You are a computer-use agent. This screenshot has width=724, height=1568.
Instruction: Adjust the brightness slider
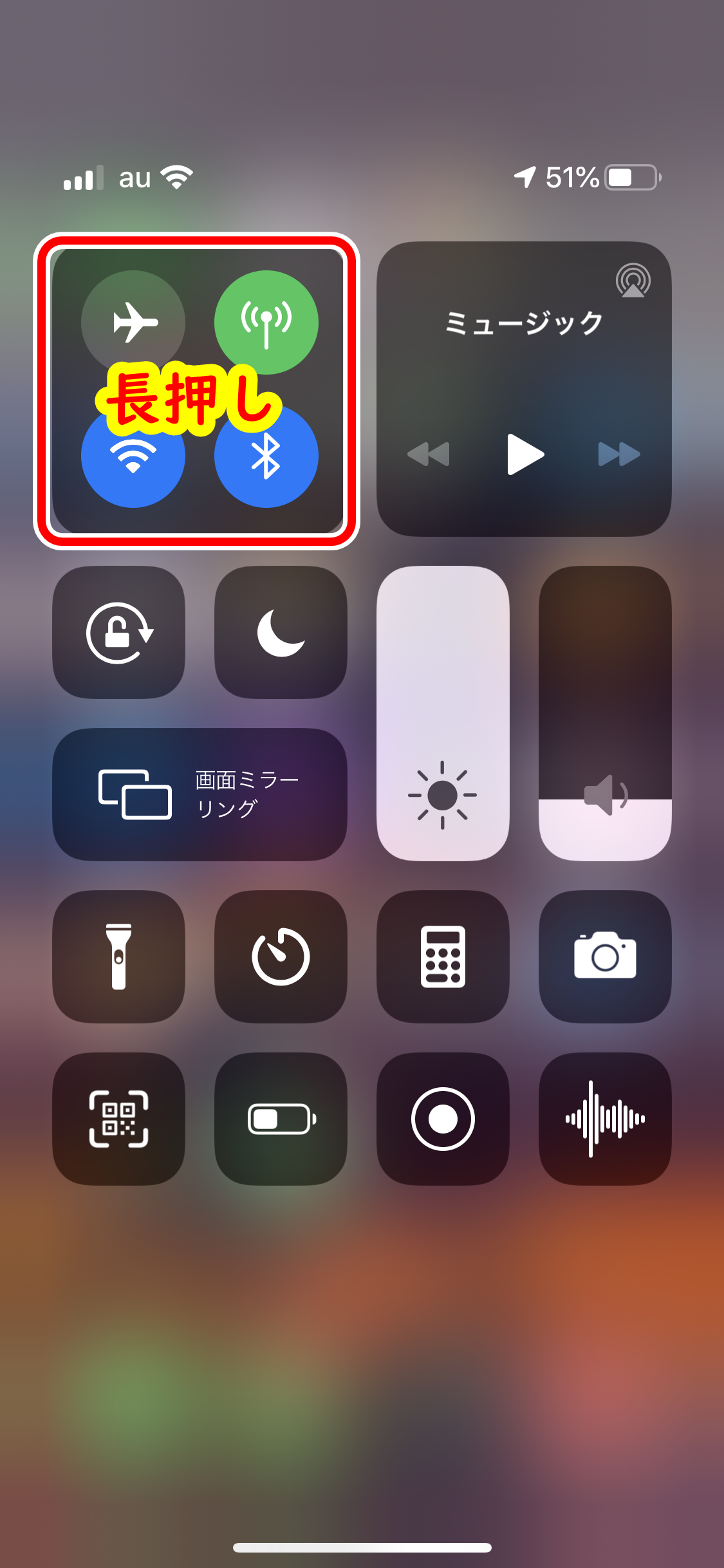pyautogui.click(x=443, y=713)
